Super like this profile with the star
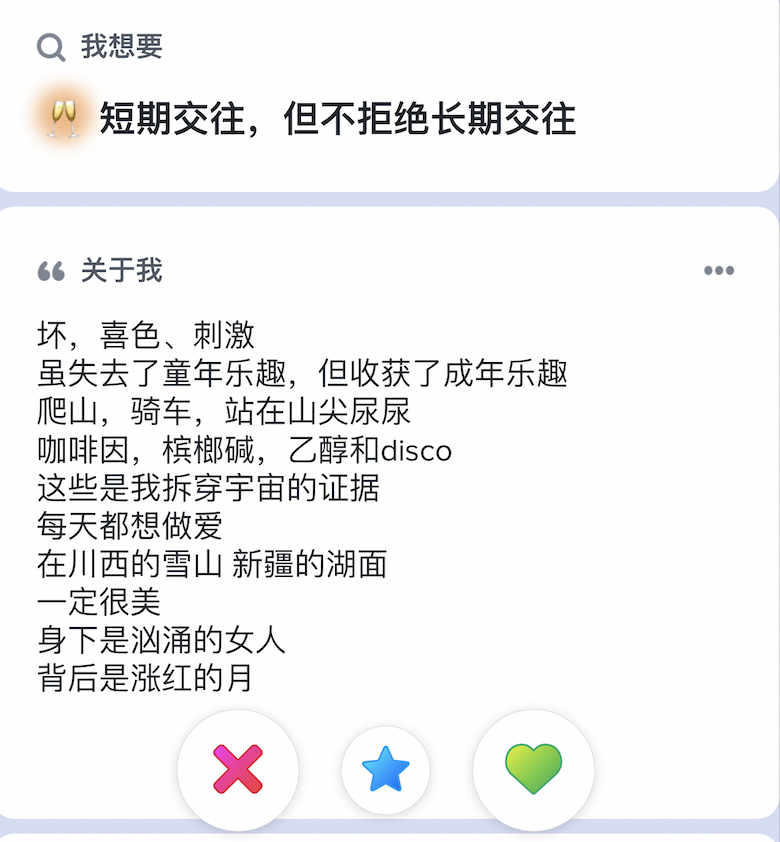This screenshot has height=842, width=780. 386,770
